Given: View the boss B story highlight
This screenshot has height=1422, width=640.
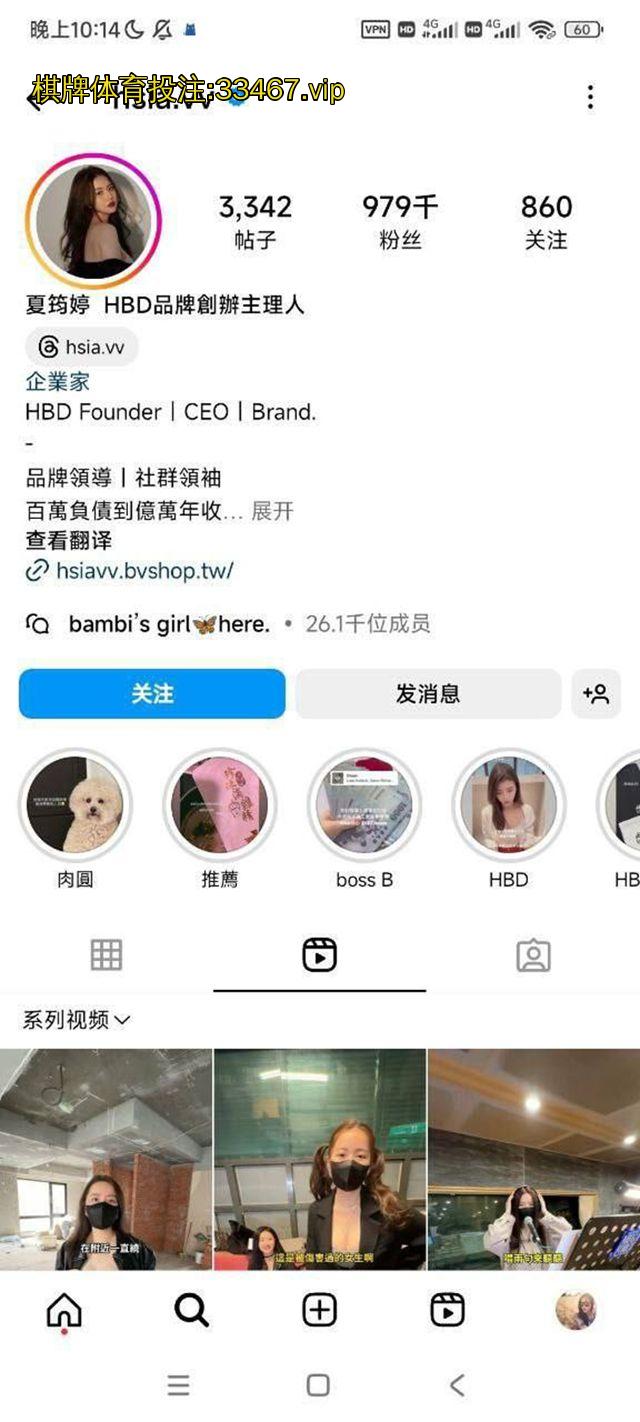Looking at the screenshot, I should point(364,804).
